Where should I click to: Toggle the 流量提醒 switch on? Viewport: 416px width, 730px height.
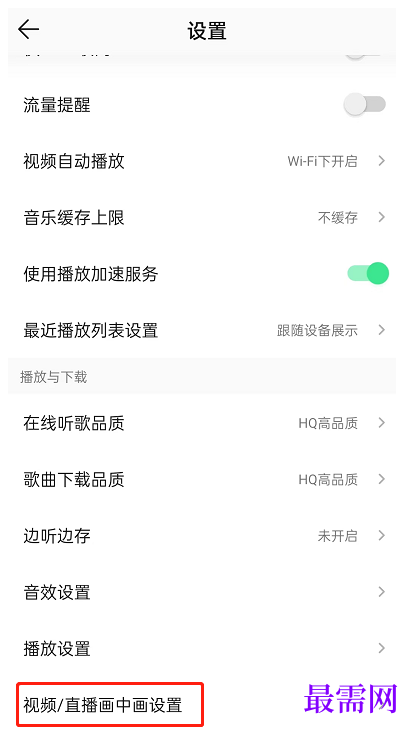365,104
